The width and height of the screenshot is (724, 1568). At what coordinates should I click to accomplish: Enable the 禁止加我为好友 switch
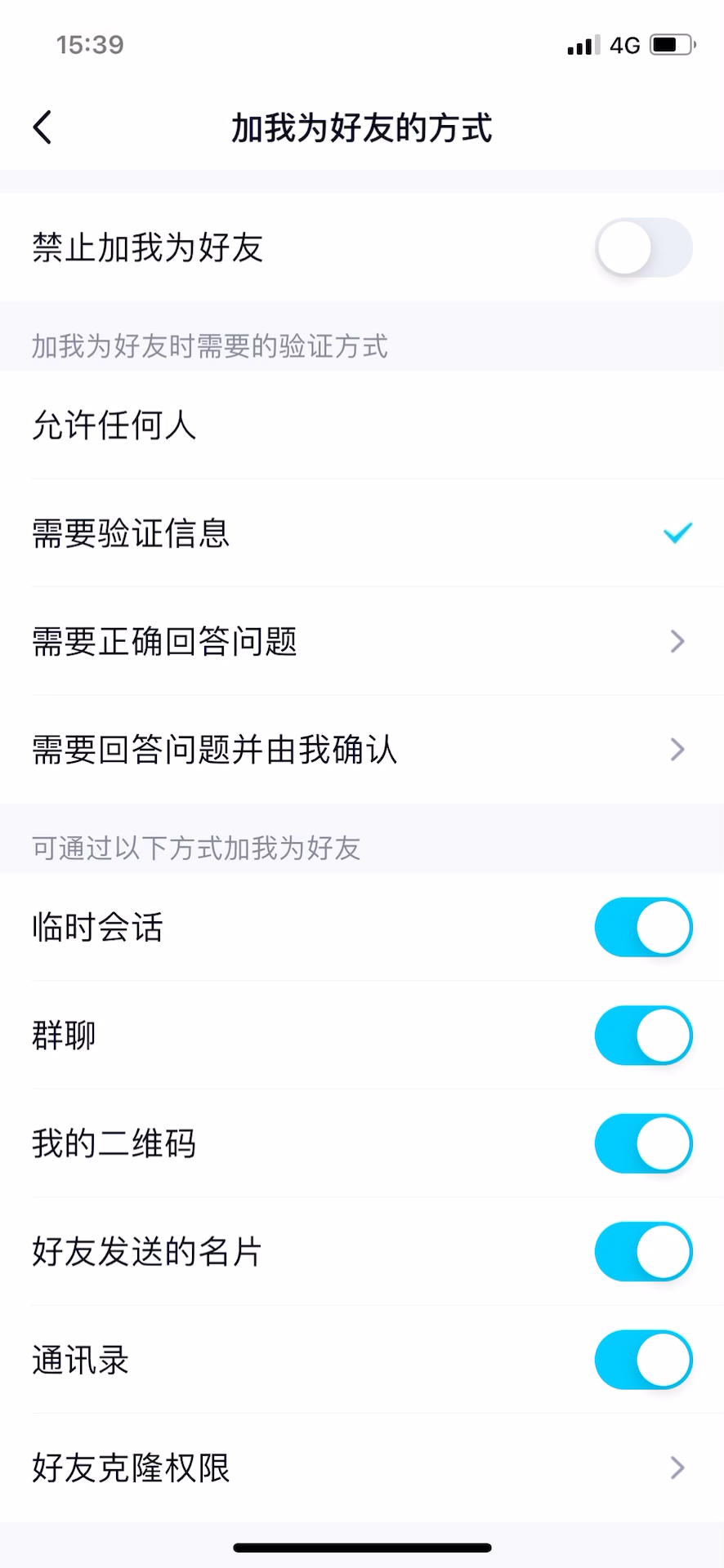[643, 247]
